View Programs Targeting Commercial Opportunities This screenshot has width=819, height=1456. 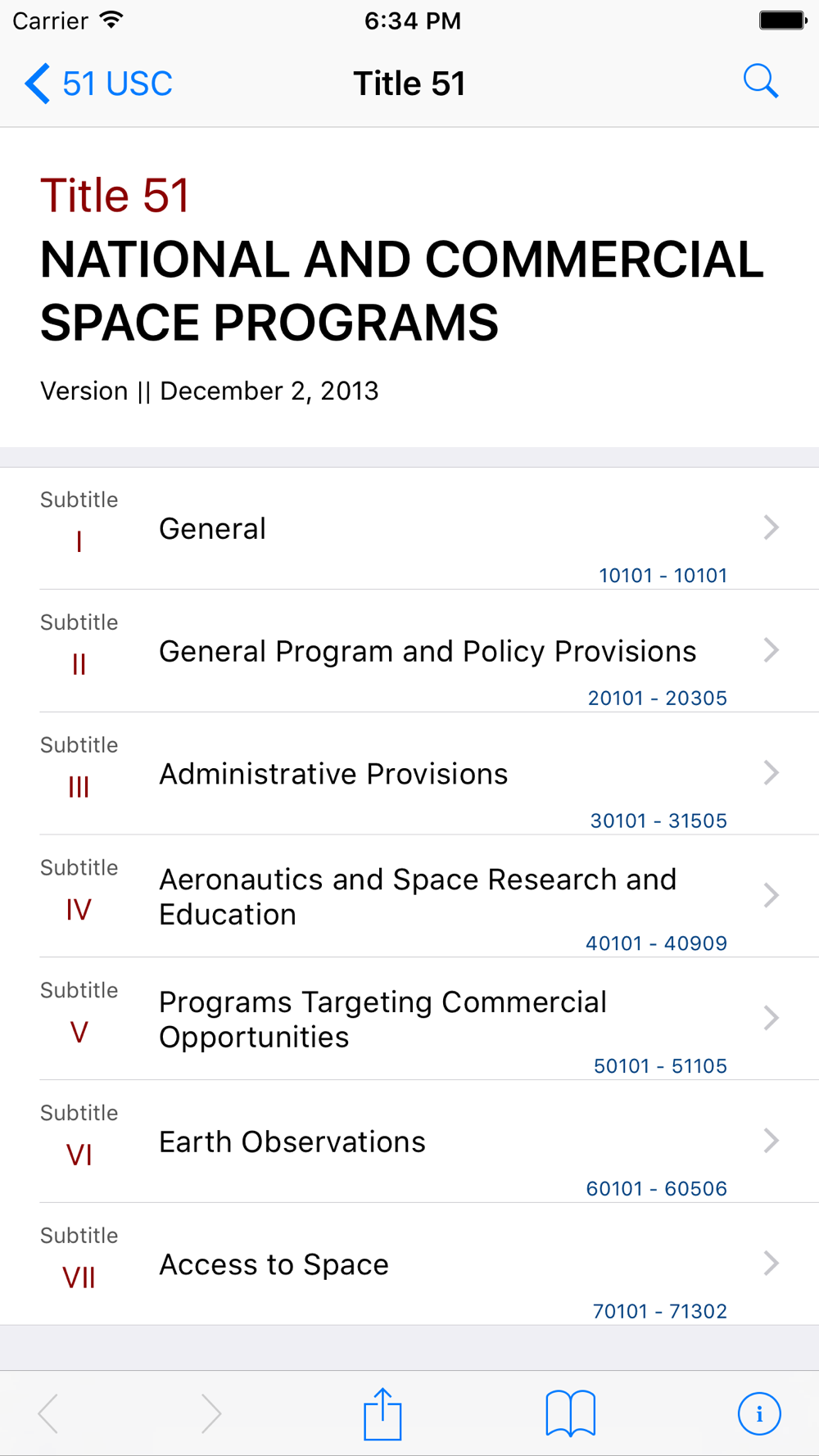[x=409, y=1020]
